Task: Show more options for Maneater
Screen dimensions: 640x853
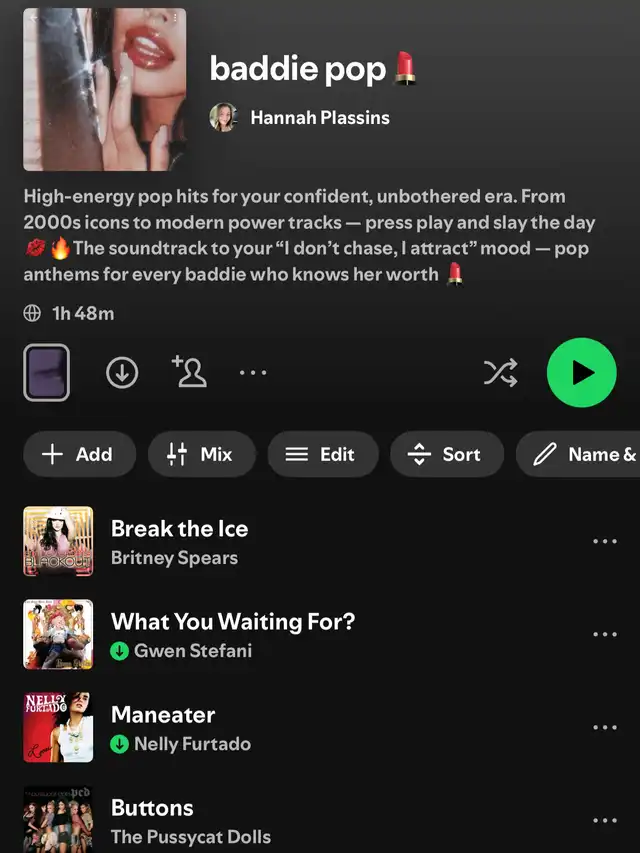Action: (605, 727)
